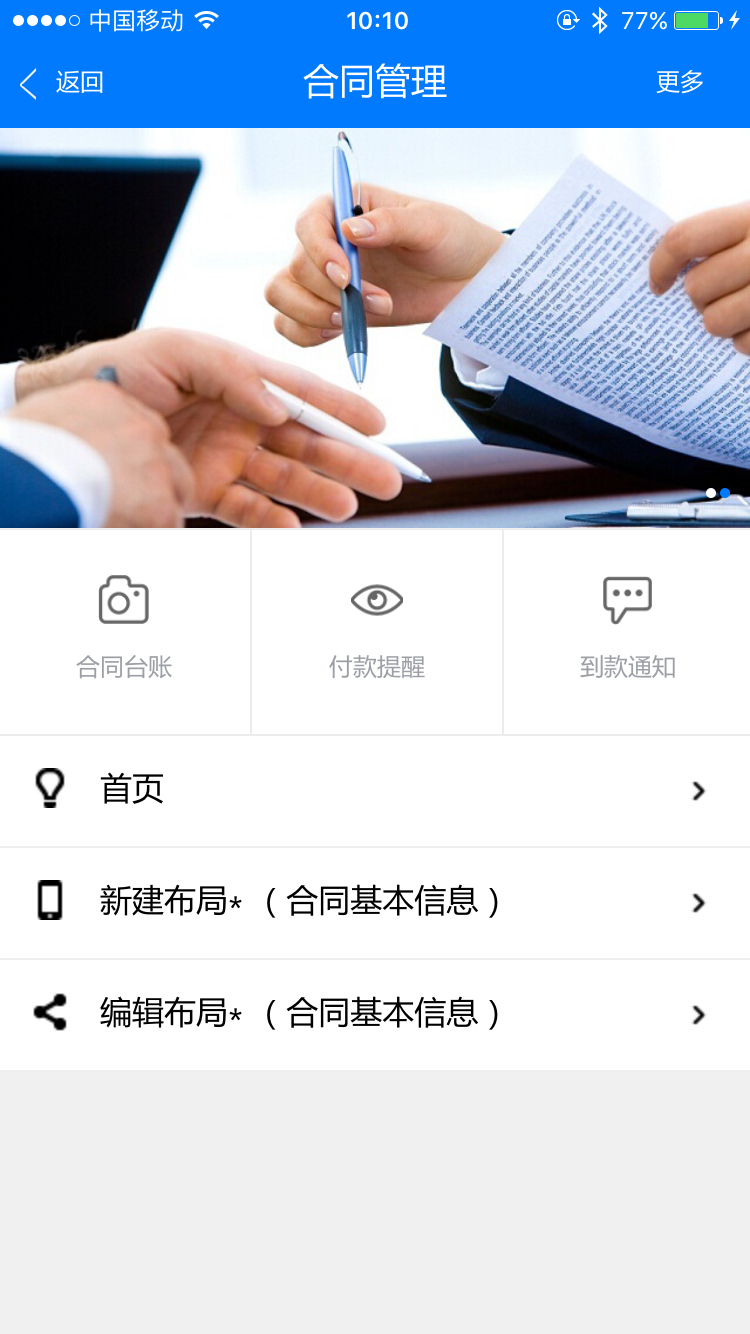750x1334 pixels.
Task: Open 编辑布局*（合同基本信息）row
Action: coord(375,1015)
